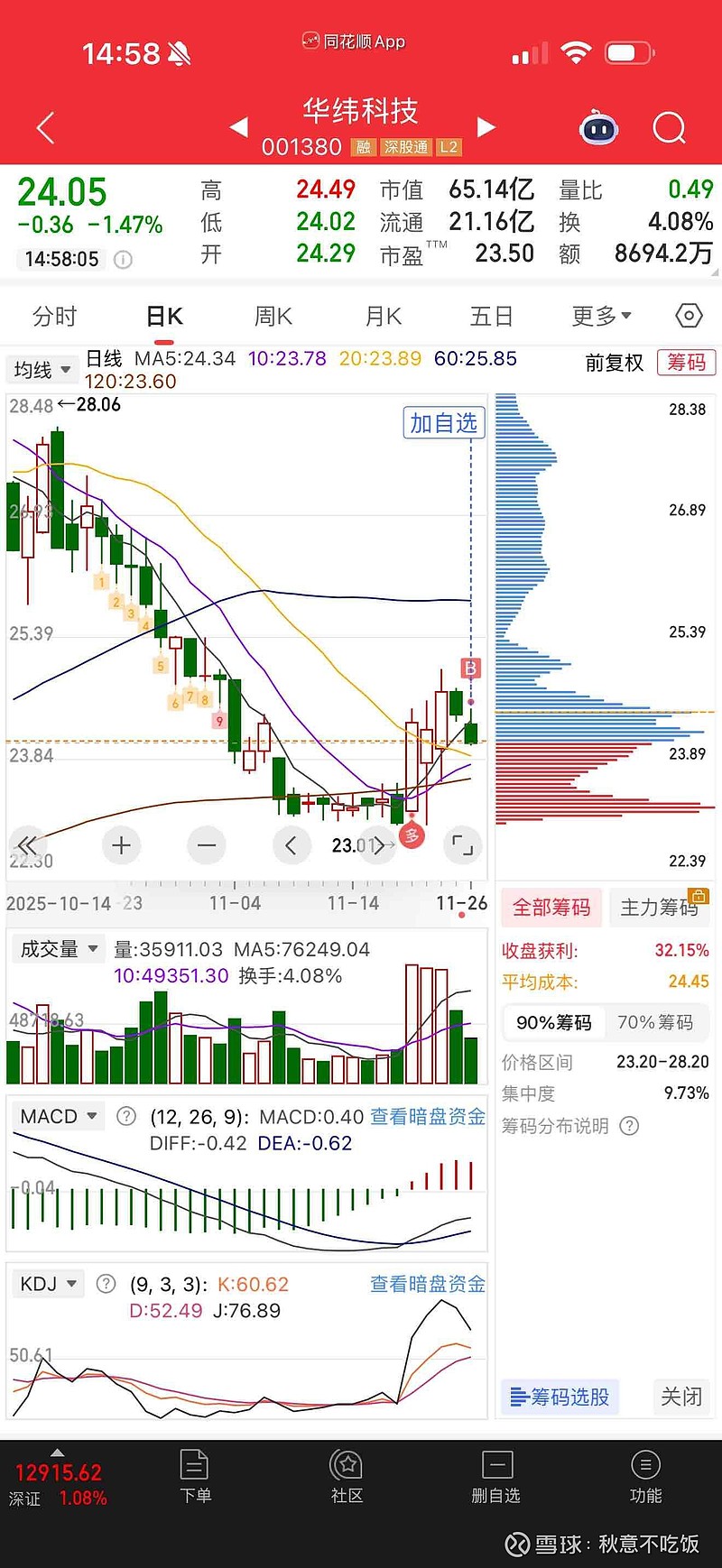722x1568 pixels.
Task: Tap the question mark icon beside MACD
Action: pyautogui.click(x=126, y=1116)
